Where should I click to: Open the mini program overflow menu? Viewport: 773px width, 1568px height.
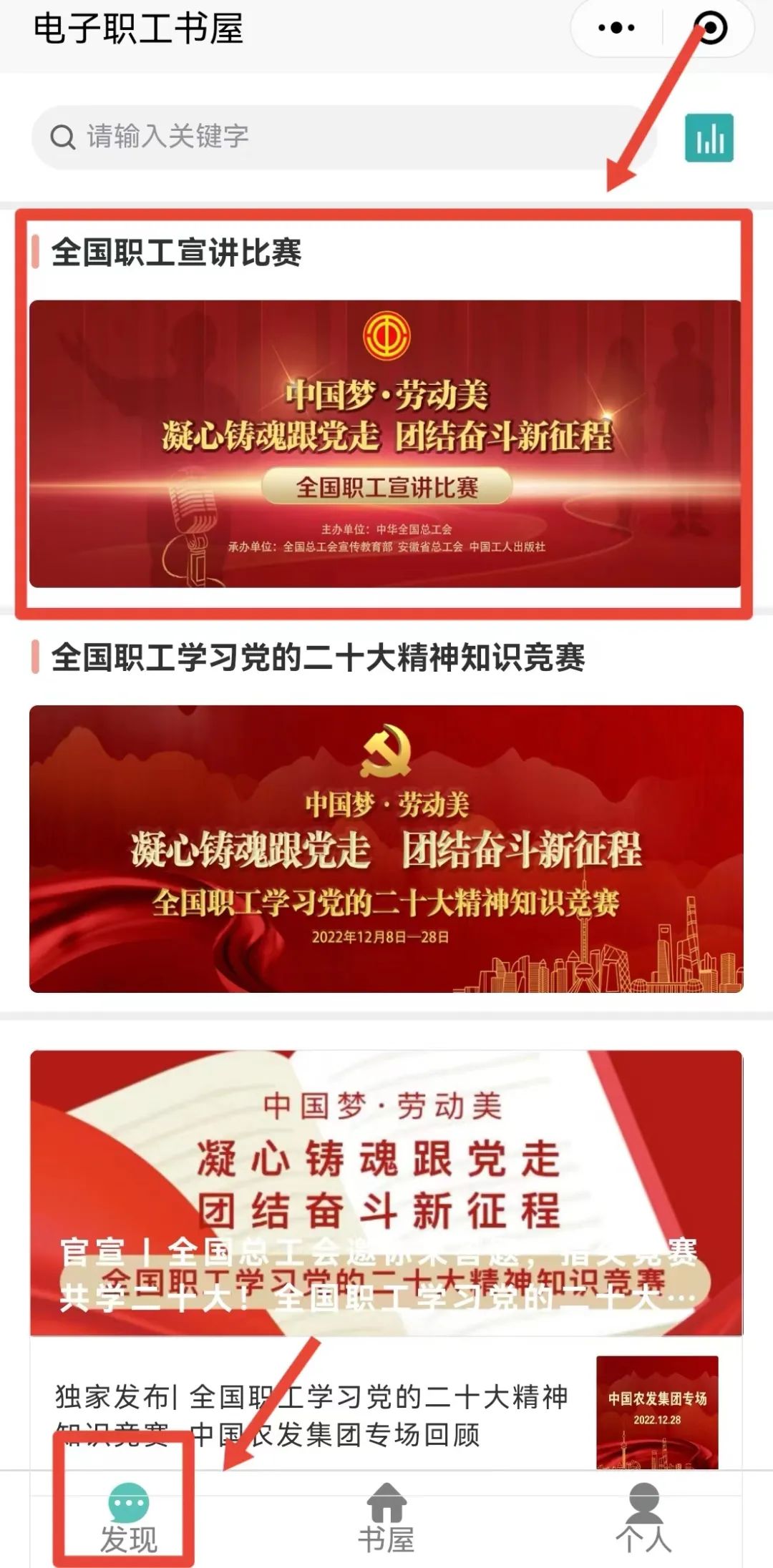(x=616, y=29)
